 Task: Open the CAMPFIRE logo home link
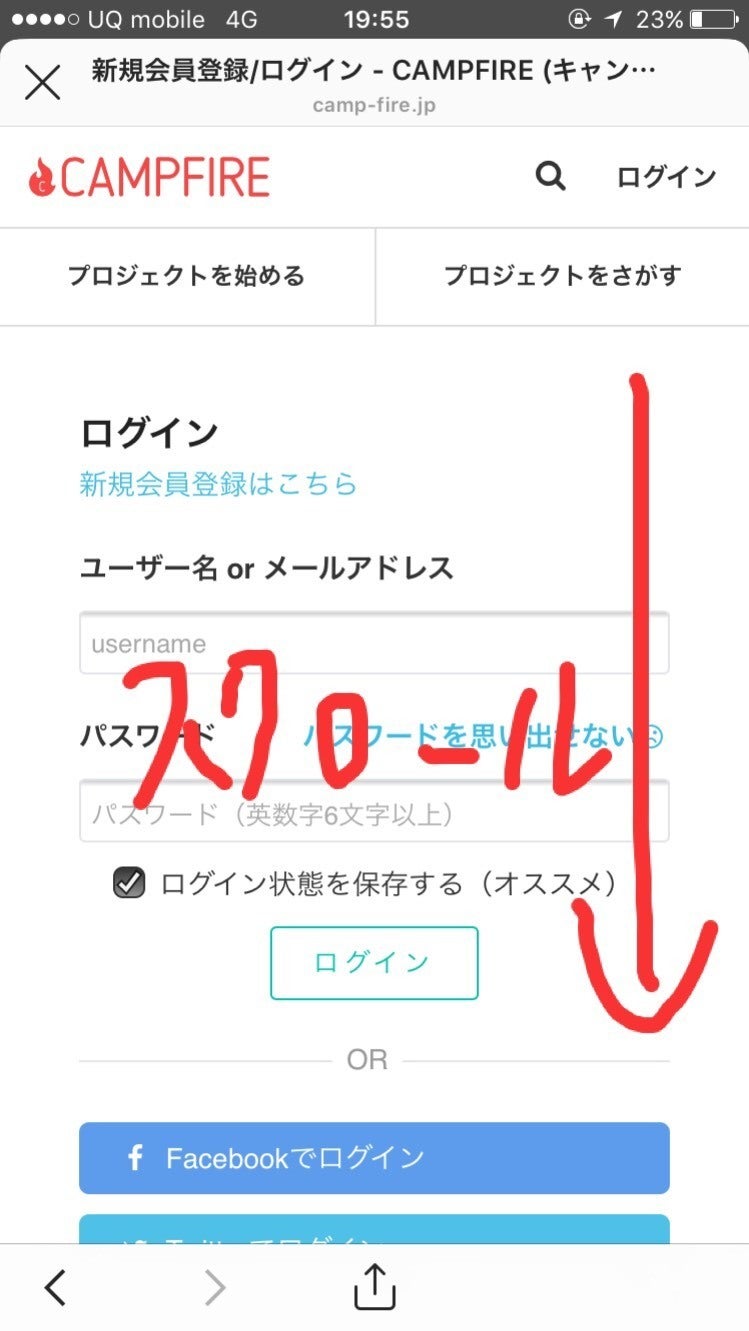(150, 177)
